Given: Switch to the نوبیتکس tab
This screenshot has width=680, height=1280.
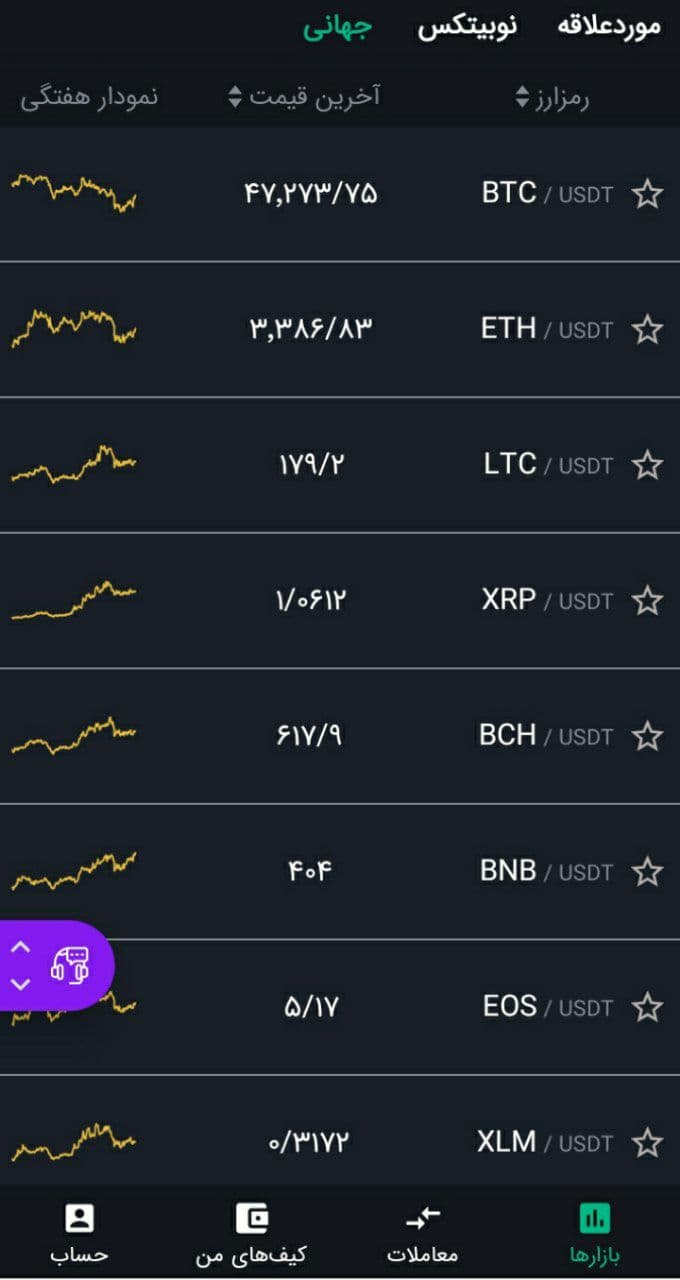Looking at the screenshot, I should pos(467,26).
